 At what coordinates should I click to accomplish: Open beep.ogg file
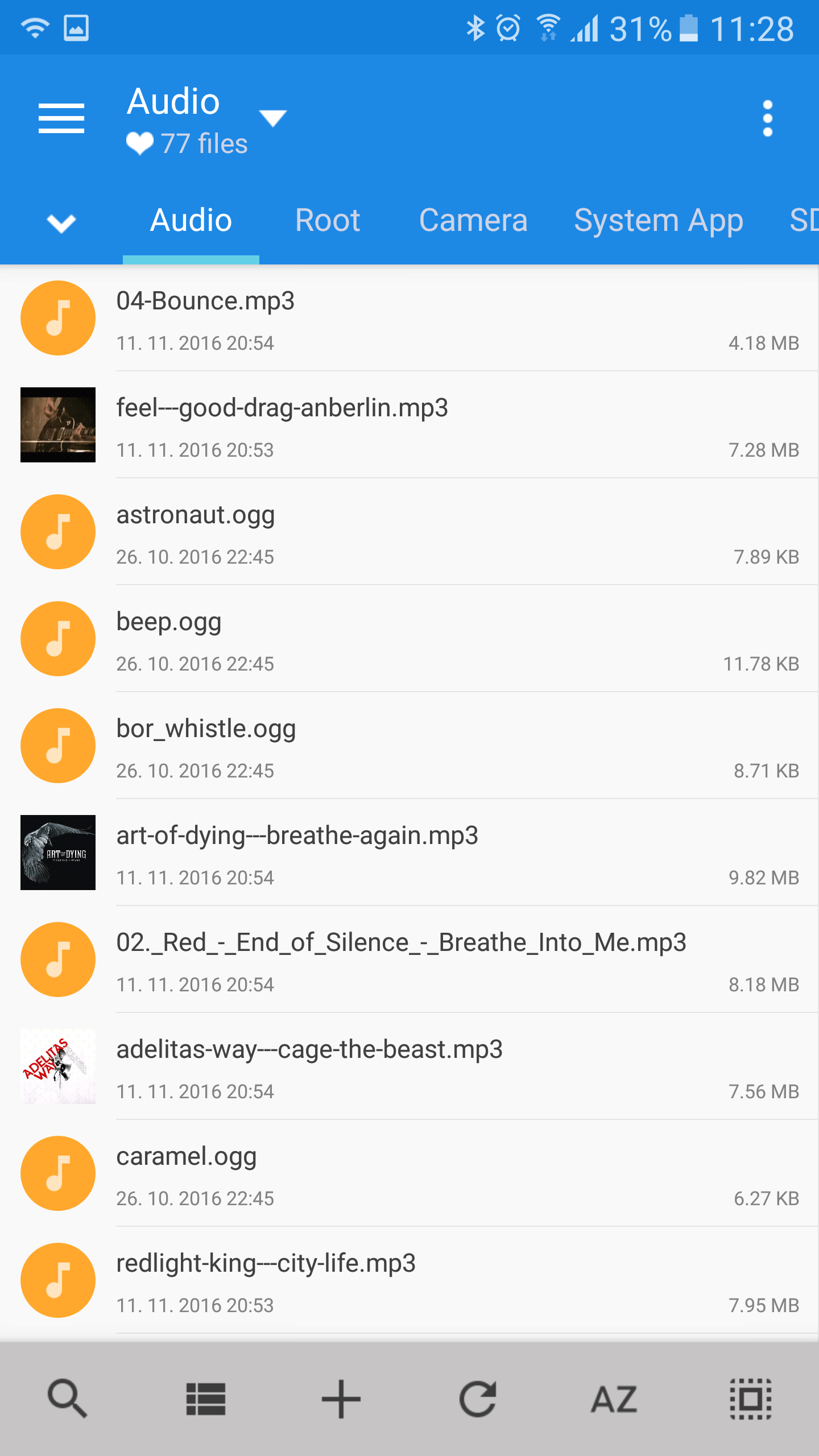click(409, 639)
